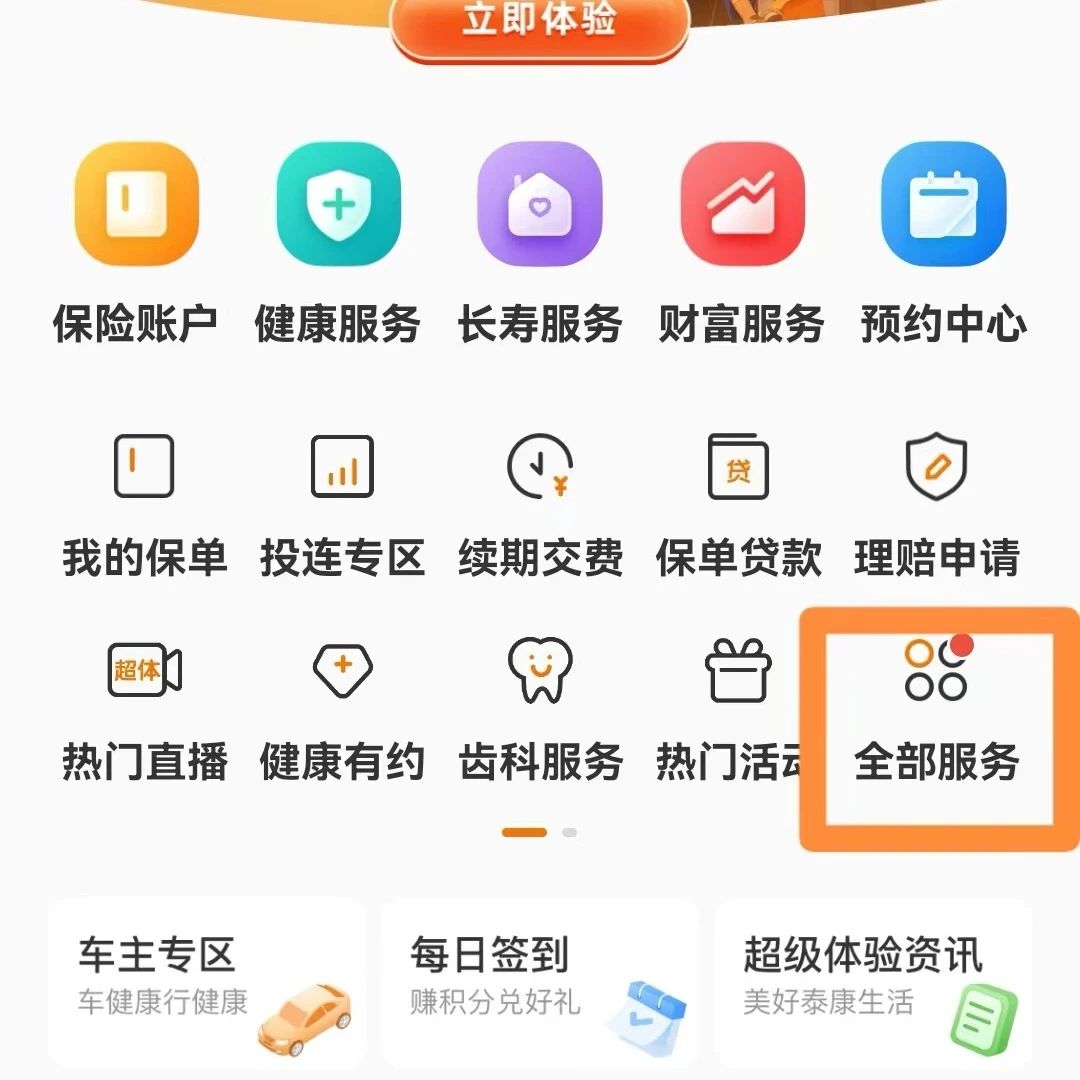
Task: Start 理赔申请 claim application
Action: tap(936, 467)
